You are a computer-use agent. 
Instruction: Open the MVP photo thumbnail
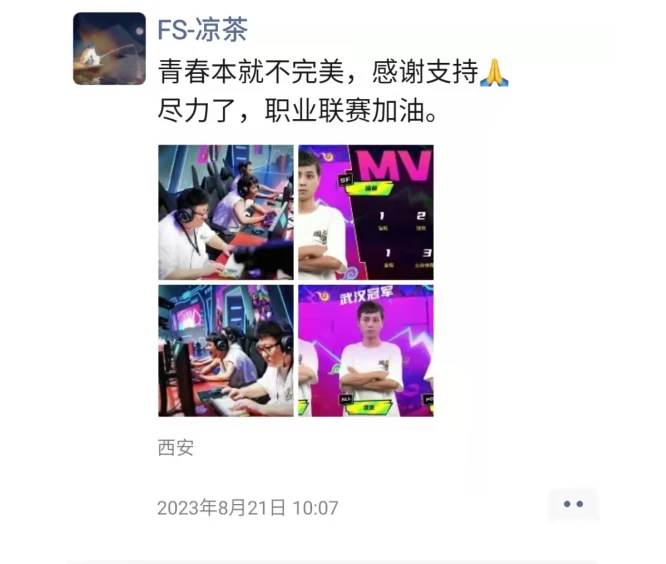coord(365,212)
